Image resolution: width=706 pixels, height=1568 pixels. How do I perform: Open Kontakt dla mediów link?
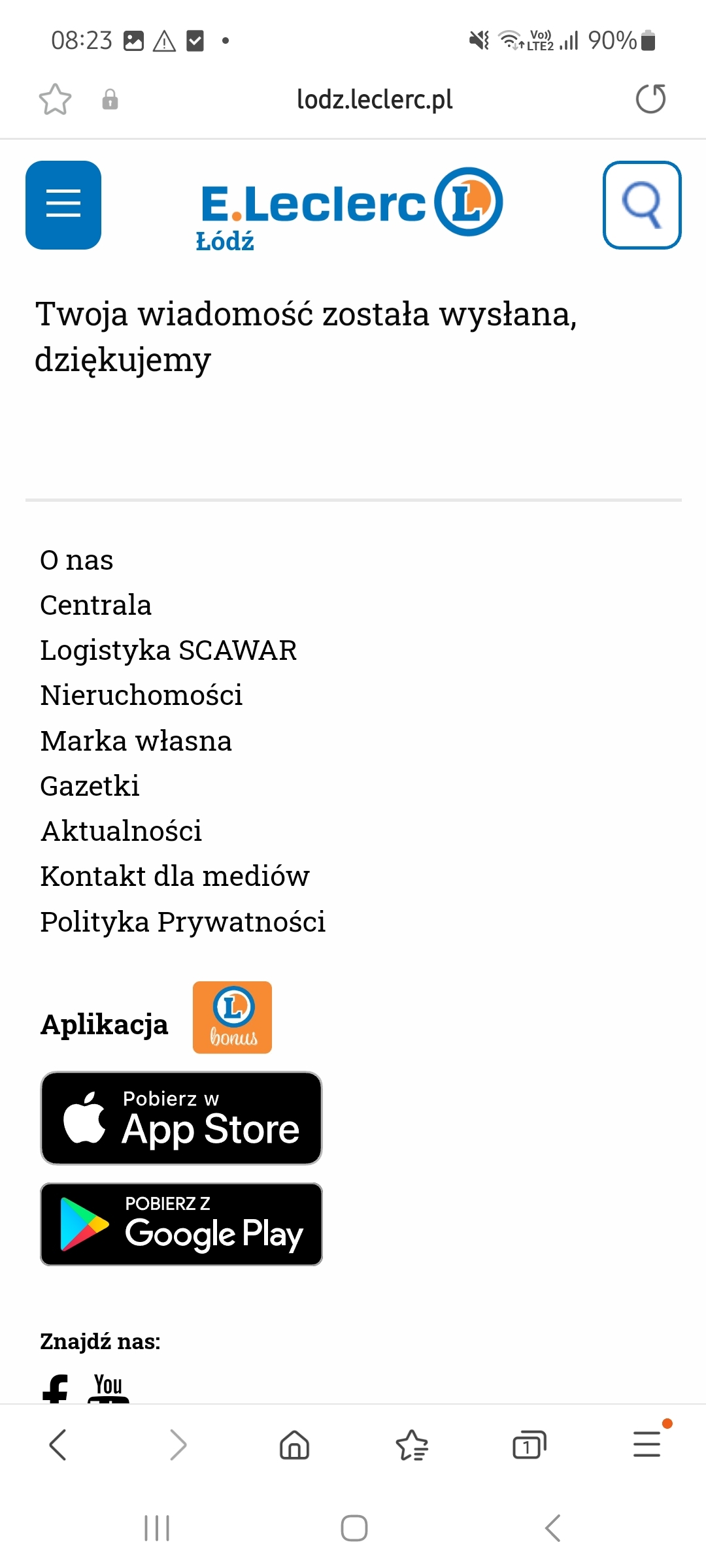coord(175,877)
